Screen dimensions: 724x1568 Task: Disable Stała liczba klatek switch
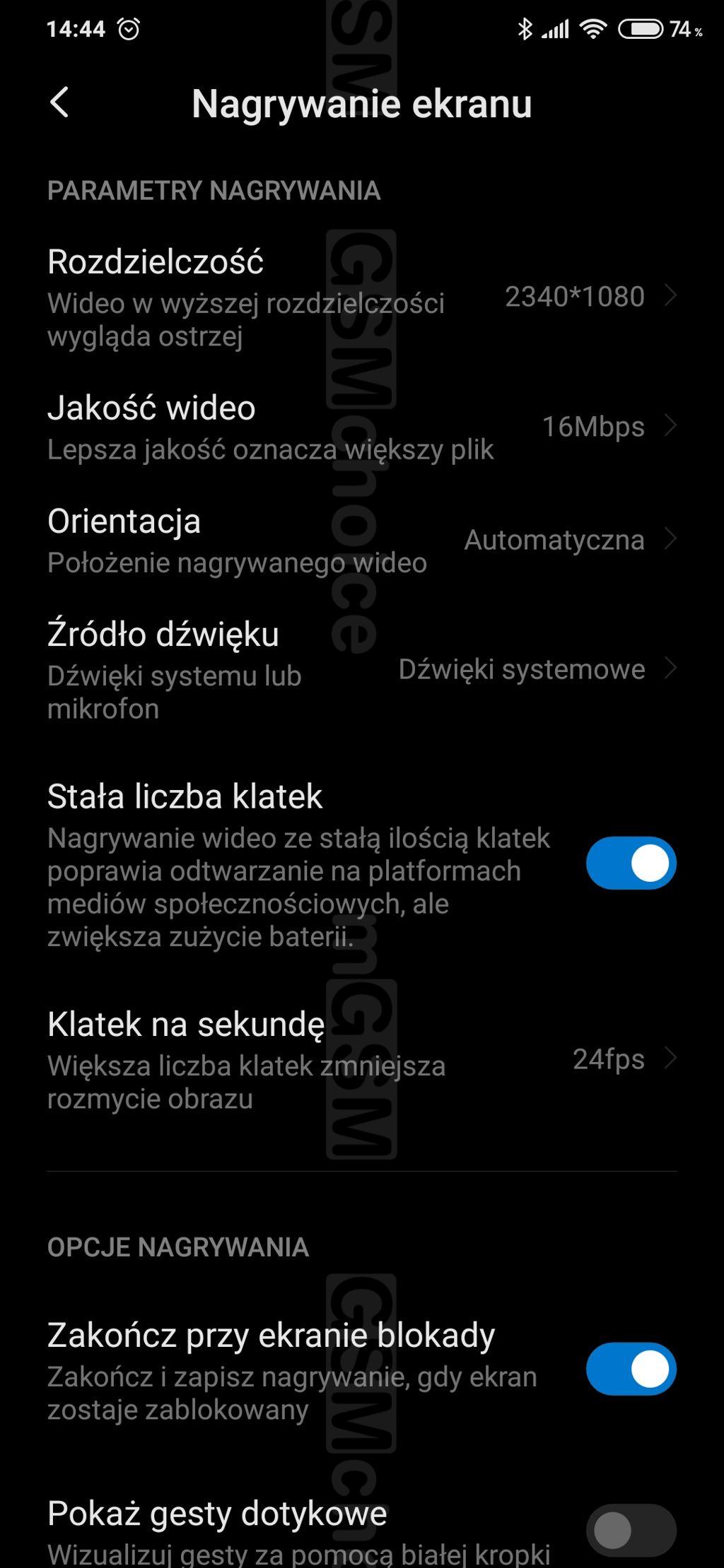631,863
